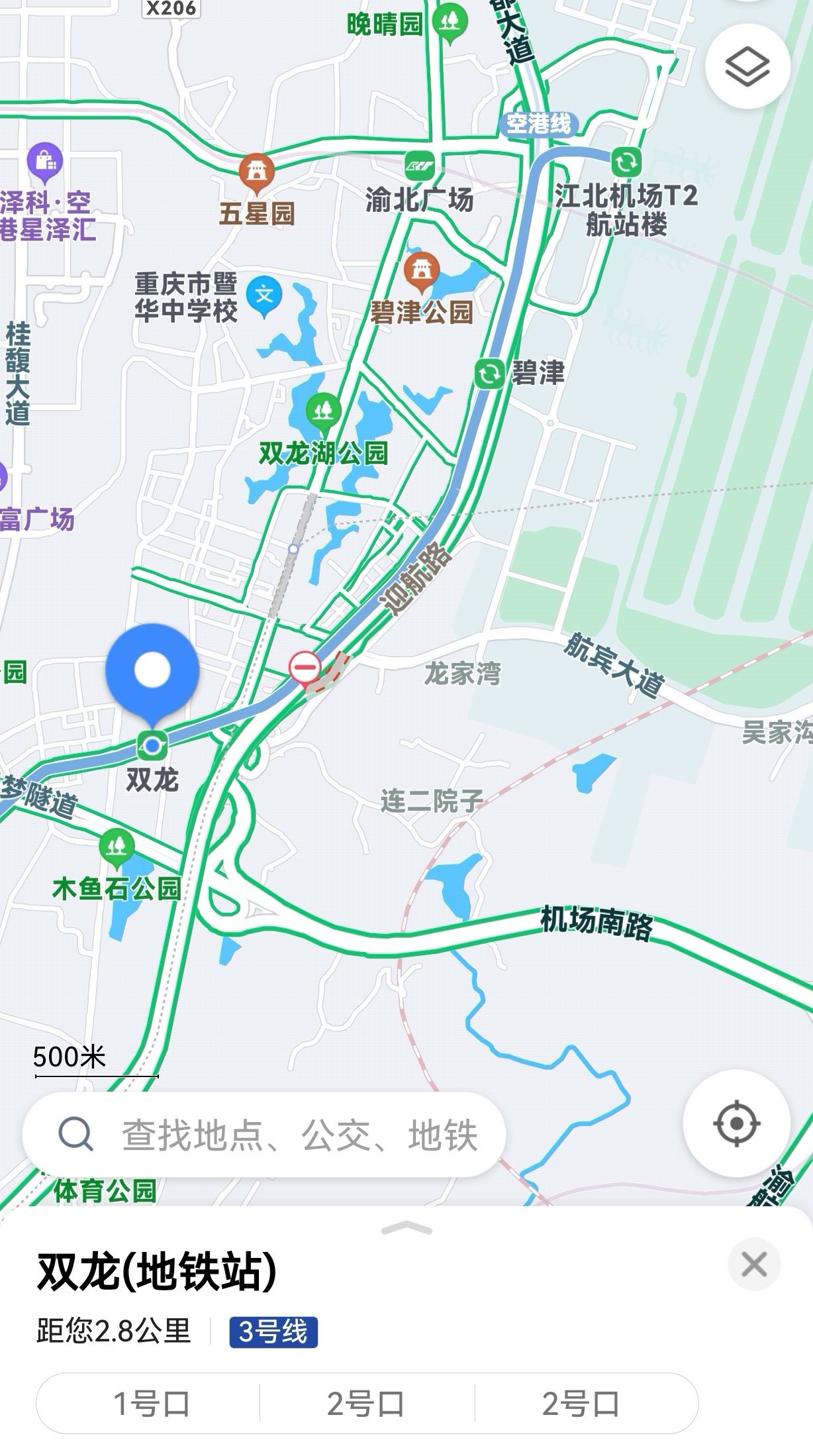Select the 碧津公园 marker on the map
This screenshot has width=813, height=1456.
(x=421, y=270)
